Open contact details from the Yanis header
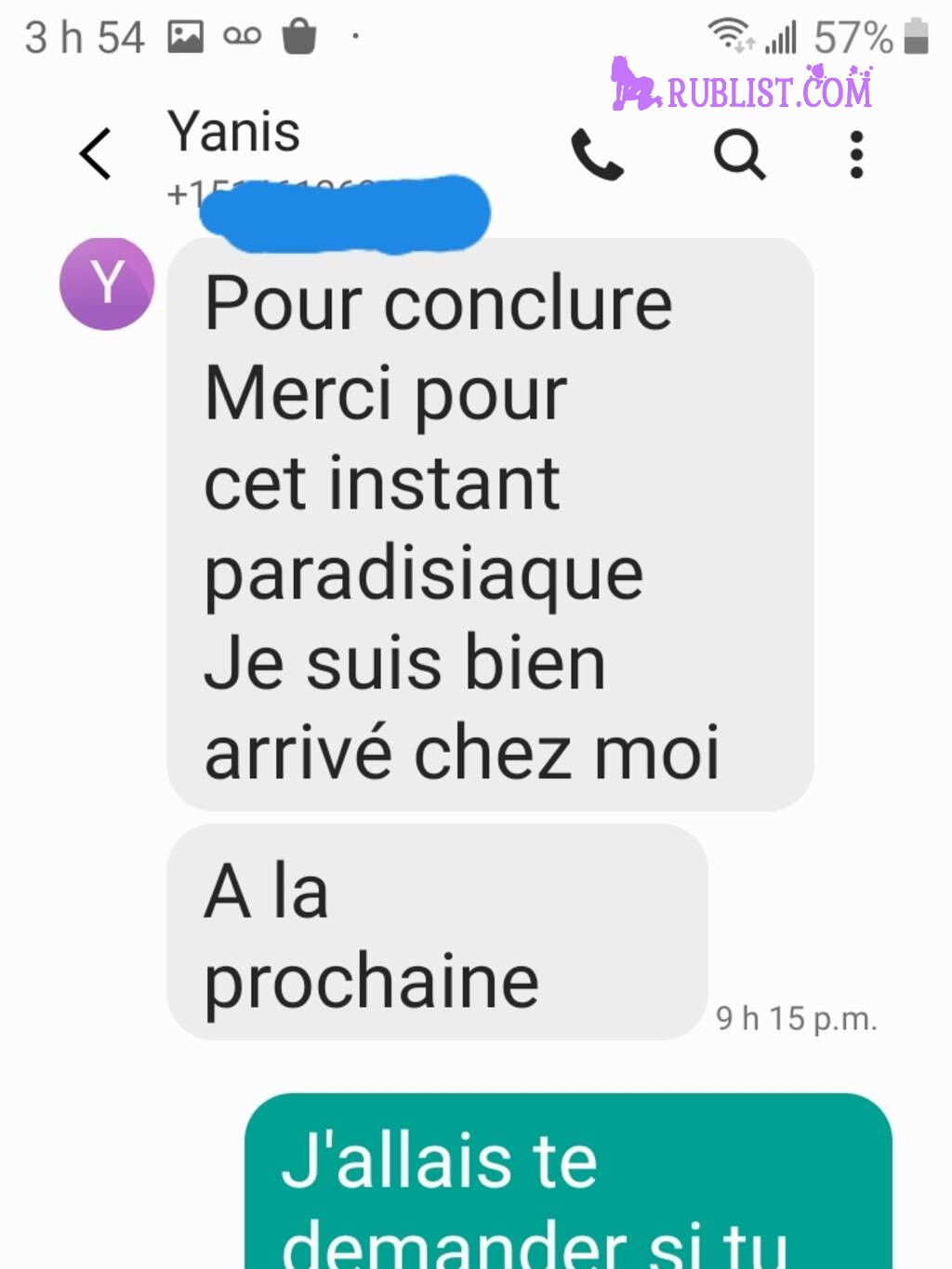 tap(233, 132)
